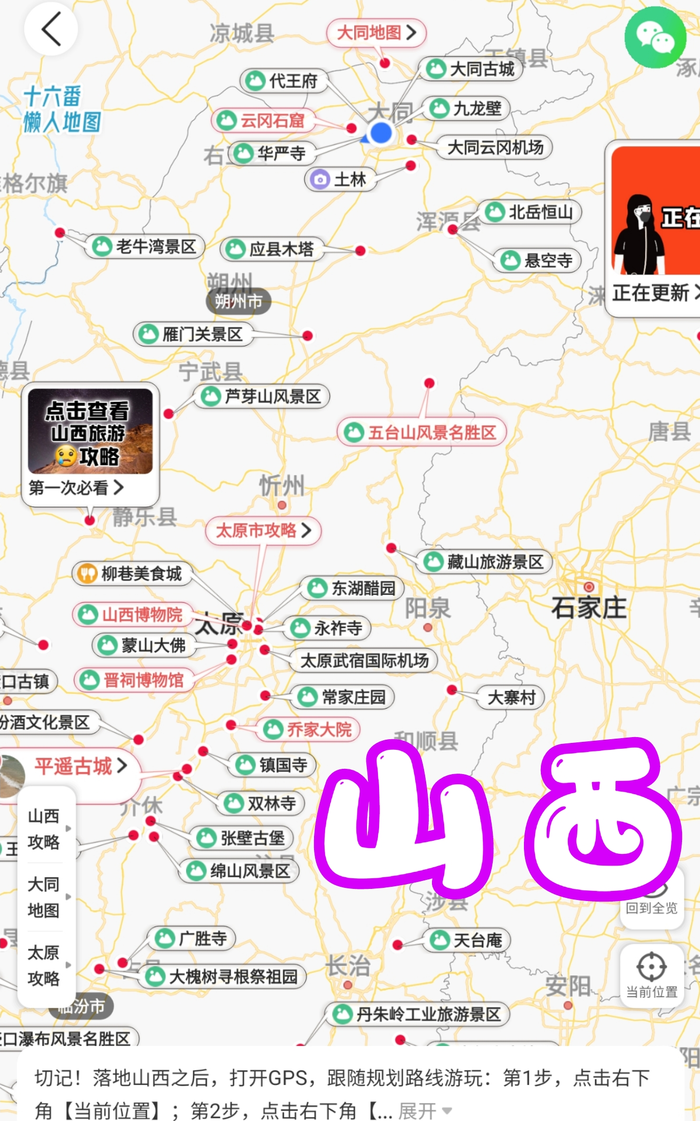The height and width of the screenshot is (1121, 700).
Task: Open the WeChat share icon
Action: tap(655, 38)
